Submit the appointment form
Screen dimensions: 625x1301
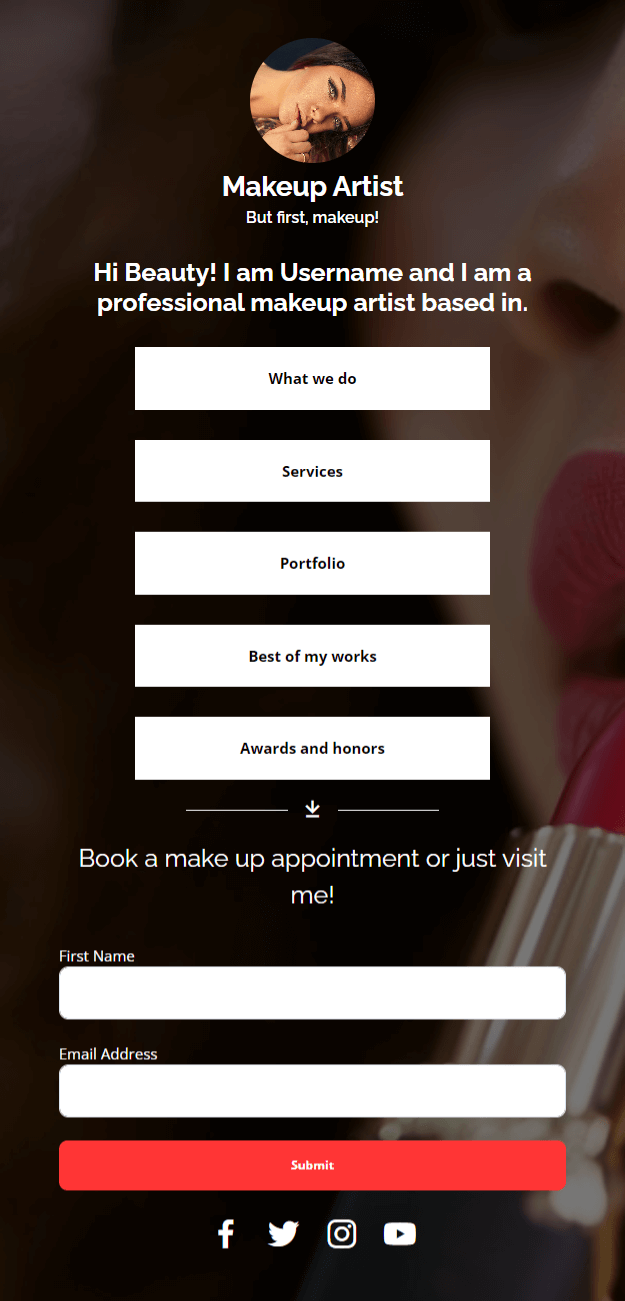(x=312, y=1165)
